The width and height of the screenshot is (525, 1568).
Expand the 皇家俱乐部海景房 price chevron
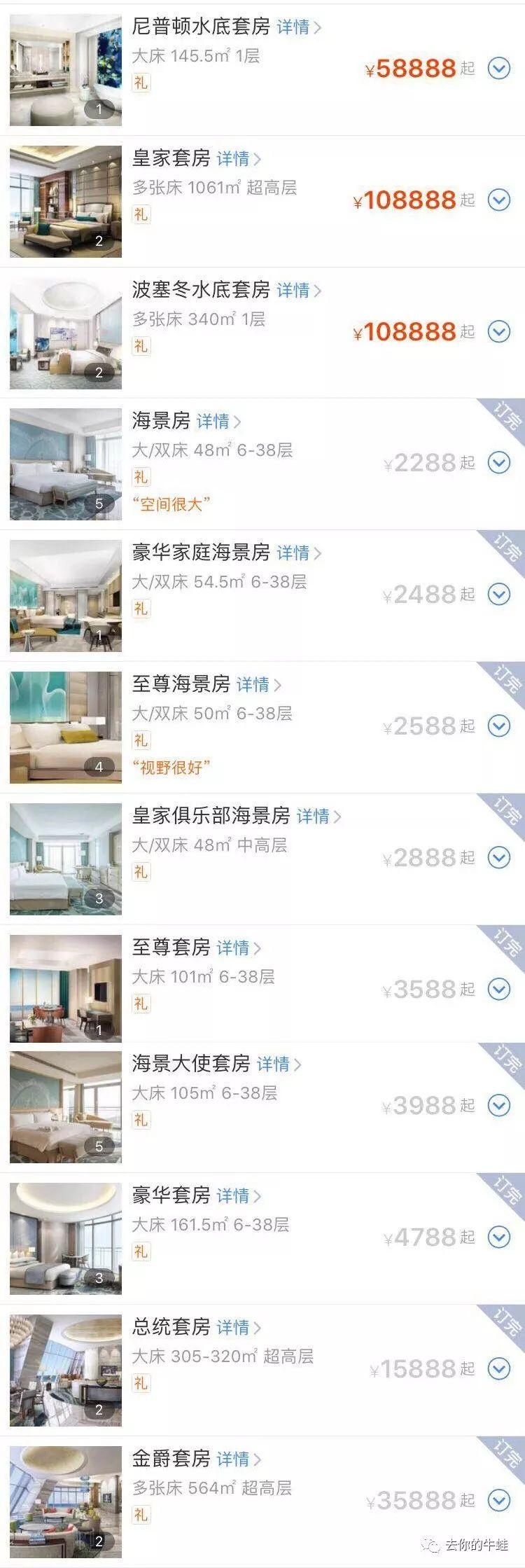pyautogui.click(x=498, y=858)
